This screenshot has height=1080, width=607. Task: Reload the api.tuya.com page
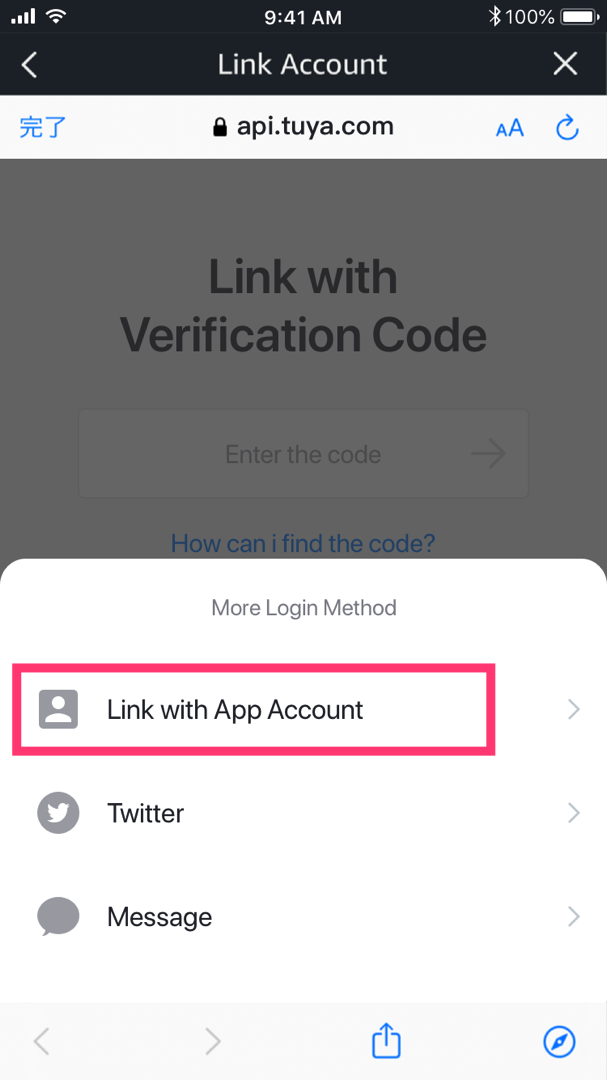567,127
